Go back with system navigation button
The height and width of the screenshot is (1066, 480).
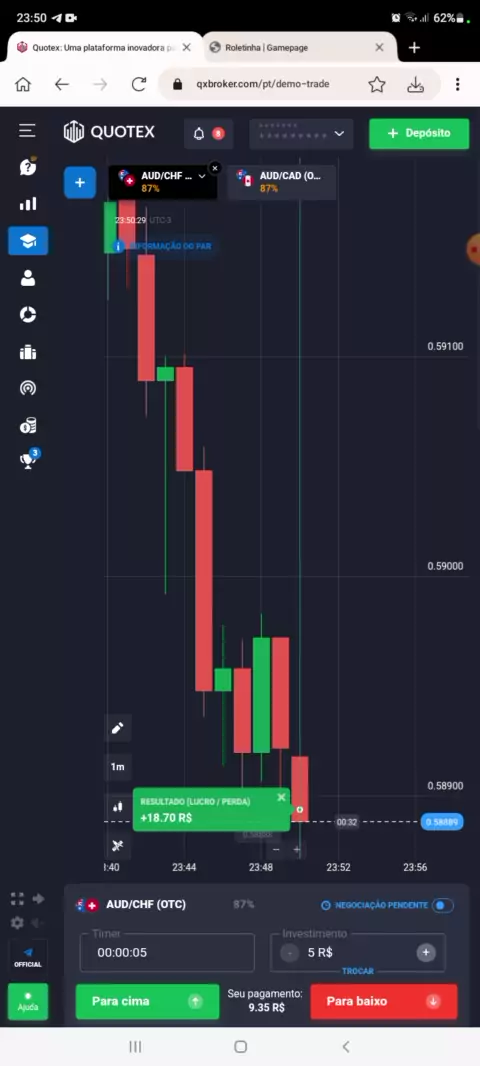(x=345, y=1046)
